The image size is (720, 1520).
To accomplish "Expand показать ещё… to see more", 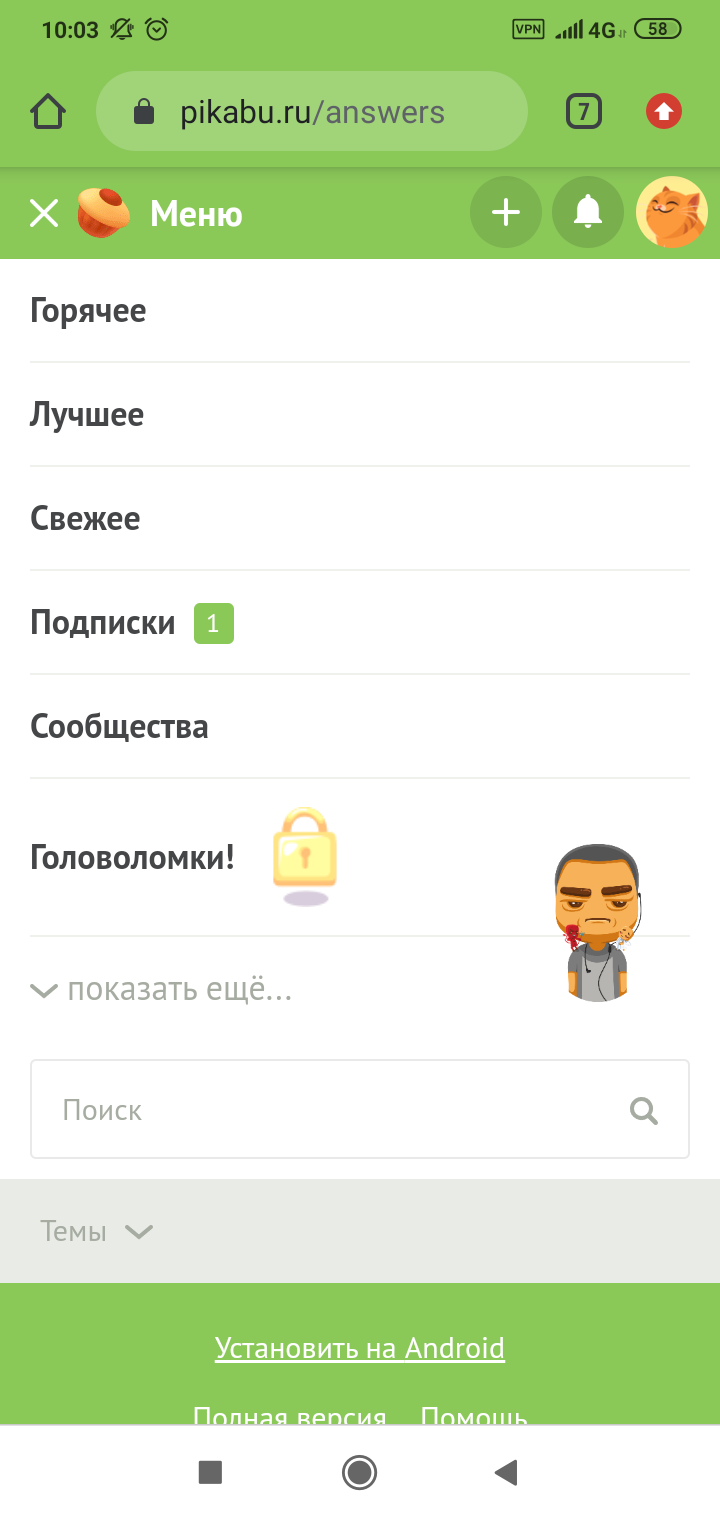I will tap(161, 990).
